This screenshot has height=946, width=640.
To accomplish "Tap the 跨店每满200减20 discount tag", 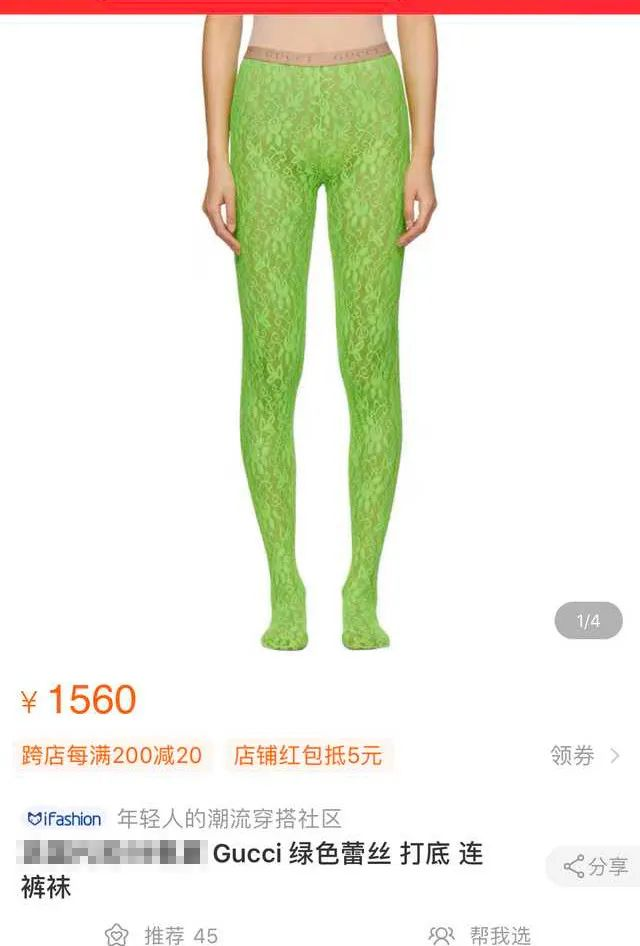I will pyautogui.click(x=112, y=755).
